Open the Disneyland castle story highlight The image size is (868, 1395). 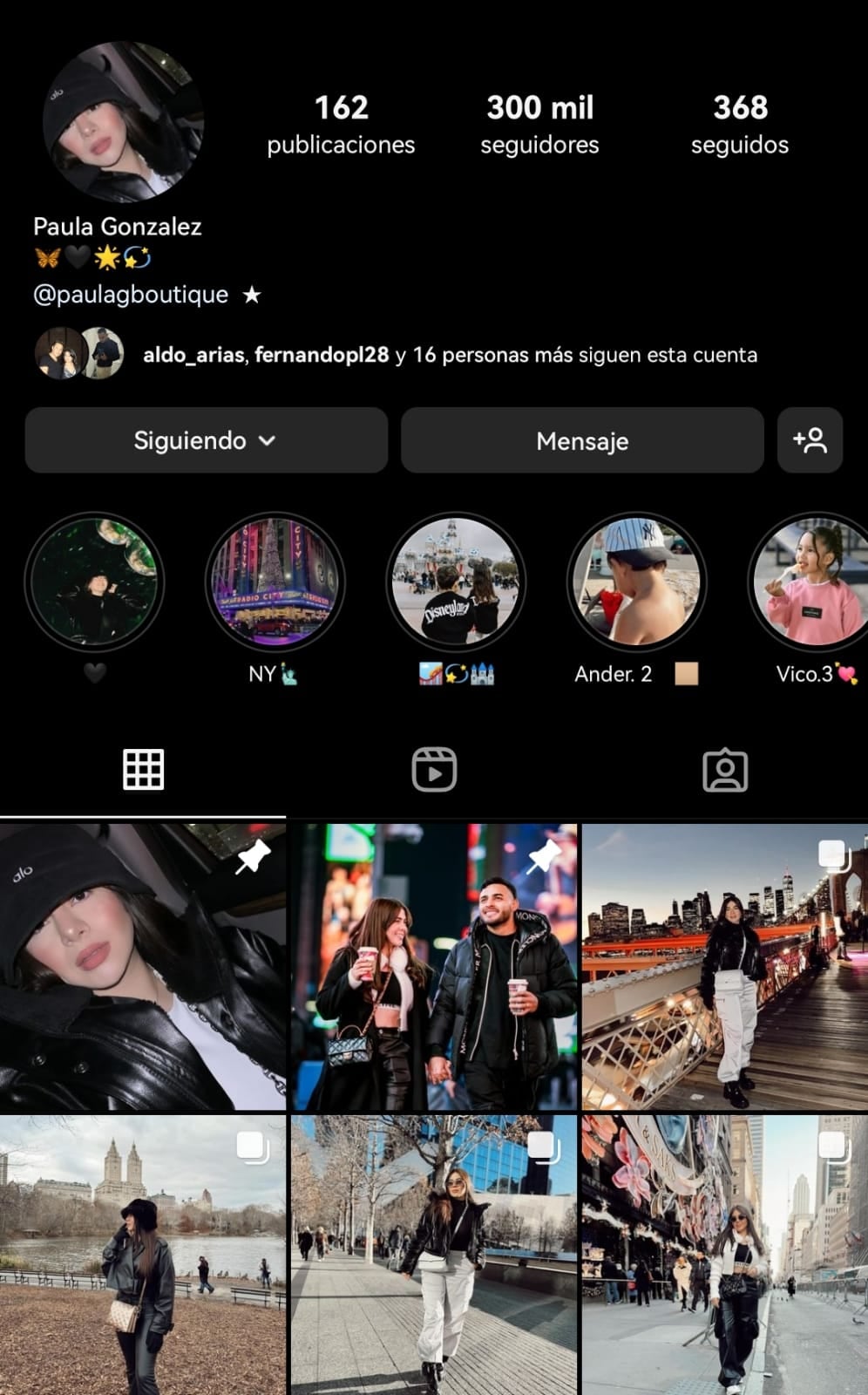(456, 582)
